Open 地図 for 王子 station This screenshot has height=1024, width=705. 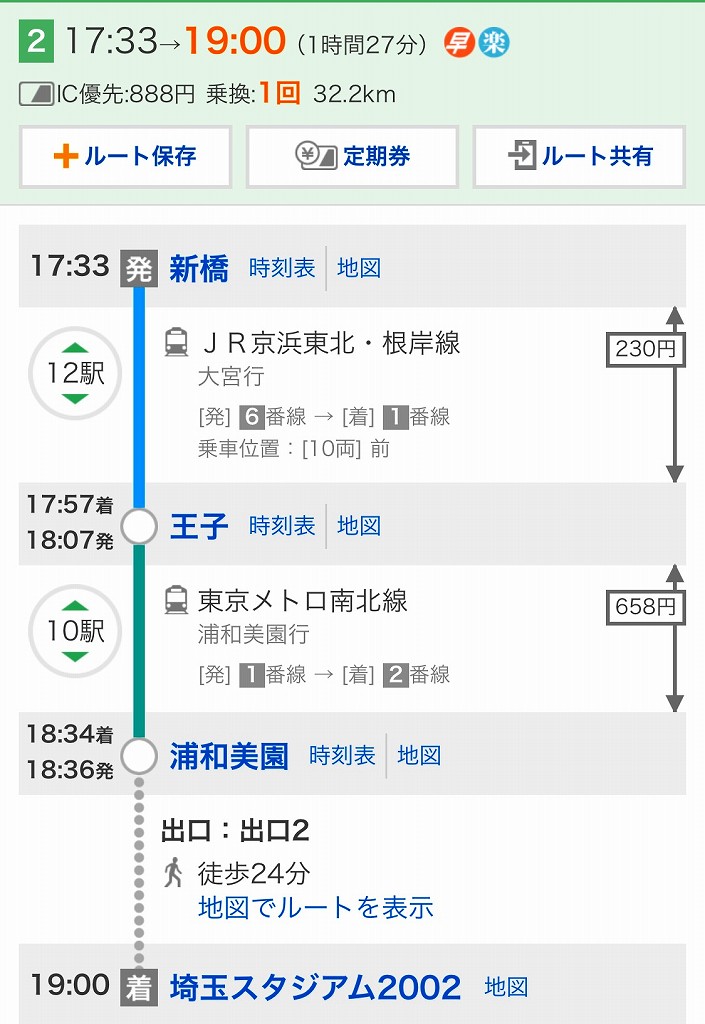tap(359, 526)
